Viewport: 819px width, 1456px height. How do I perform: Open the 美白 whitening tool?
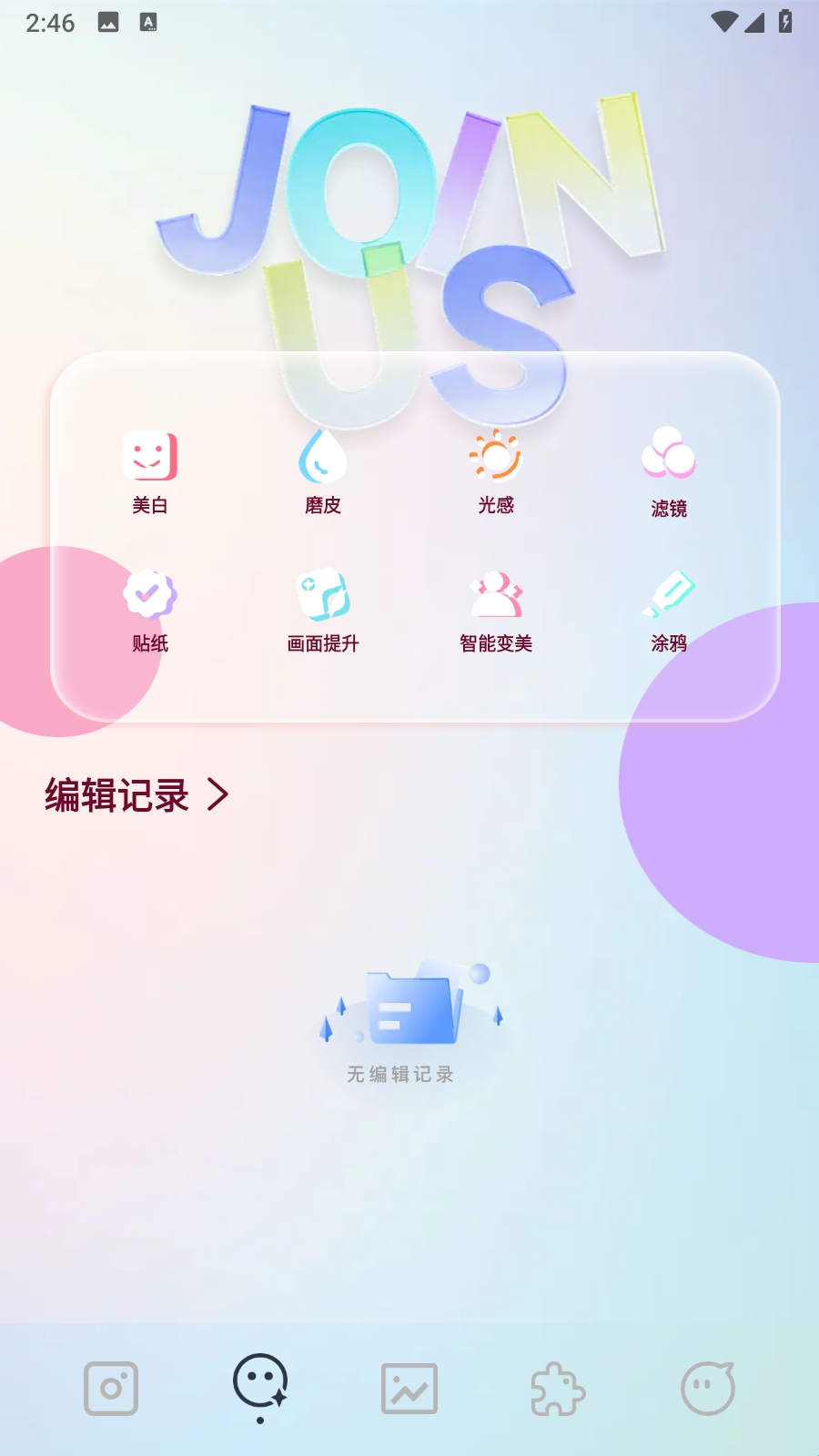pos(150,472)
